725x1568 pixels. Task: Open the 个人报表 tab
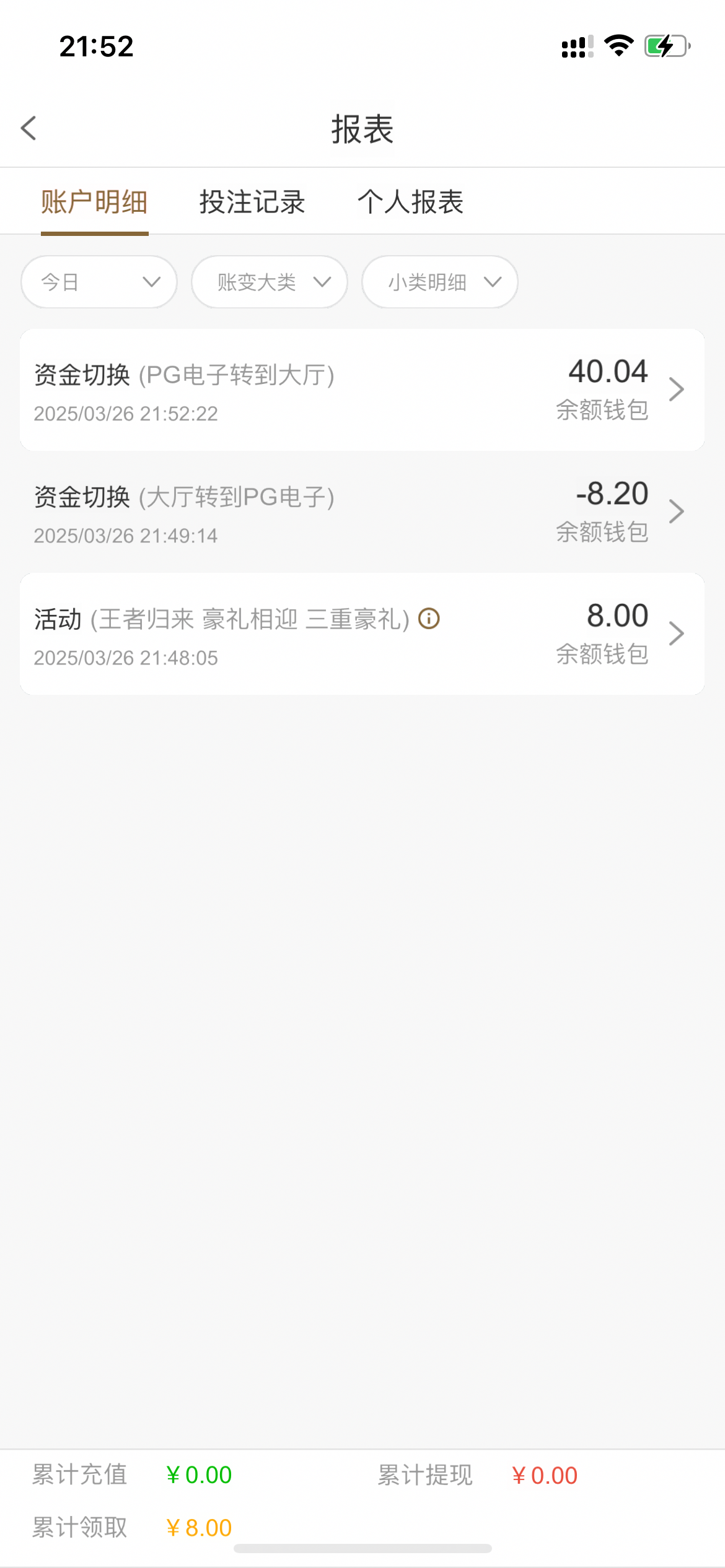tap(410, 203)
